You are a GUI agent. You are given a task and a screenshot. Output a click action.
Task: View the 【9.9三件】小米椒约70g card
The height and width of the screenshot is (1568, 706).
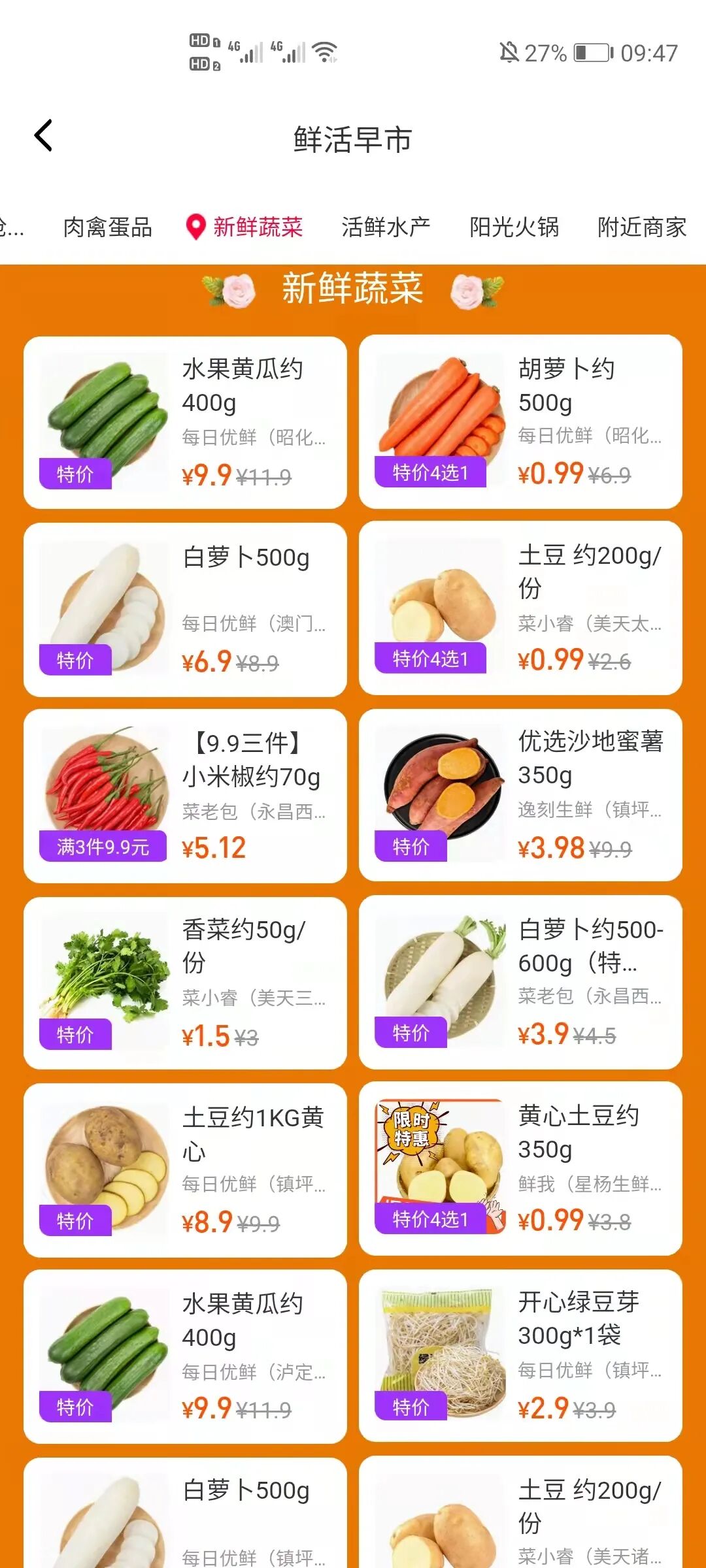click(x=185, y=796)
